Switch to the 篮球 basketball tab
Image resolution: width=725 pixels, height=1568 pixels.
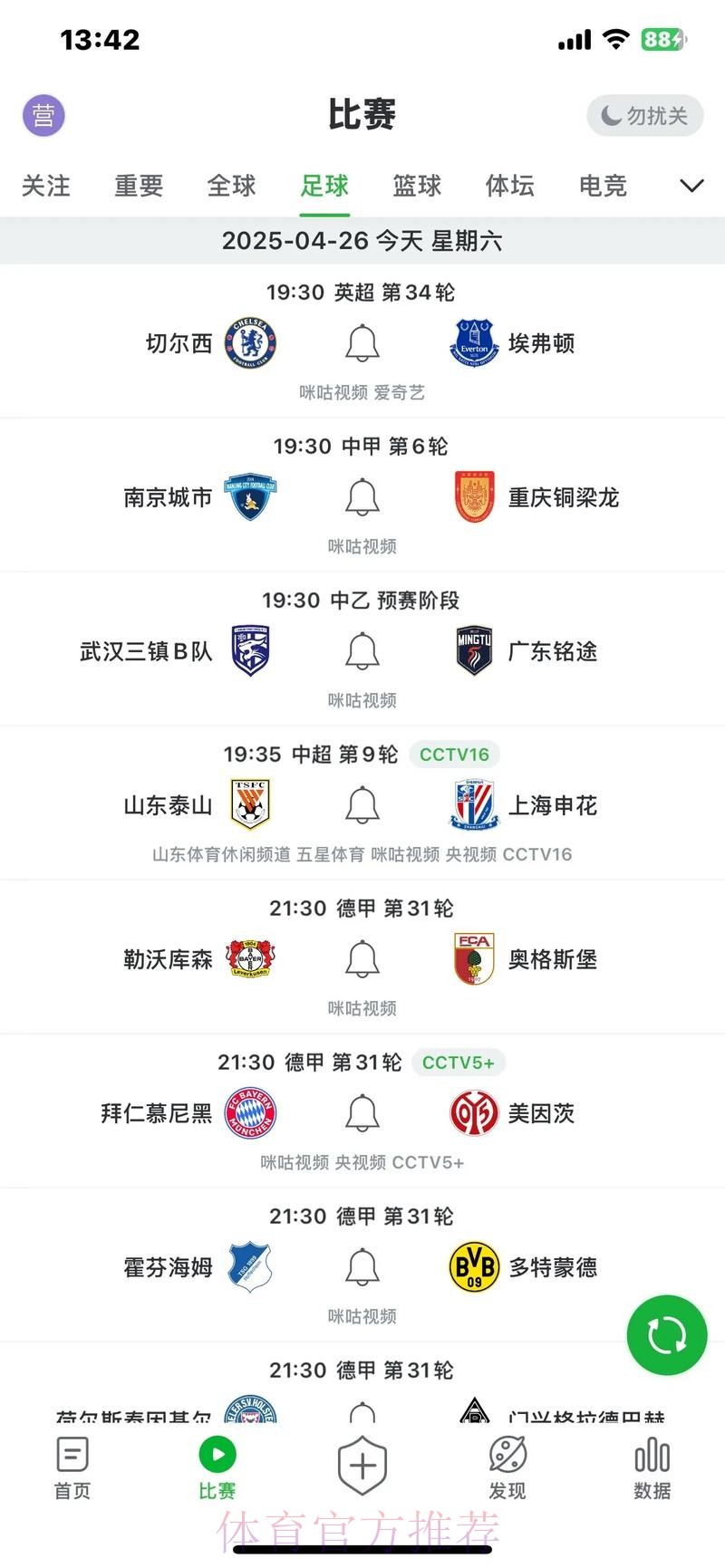click(x=417, y=185)
